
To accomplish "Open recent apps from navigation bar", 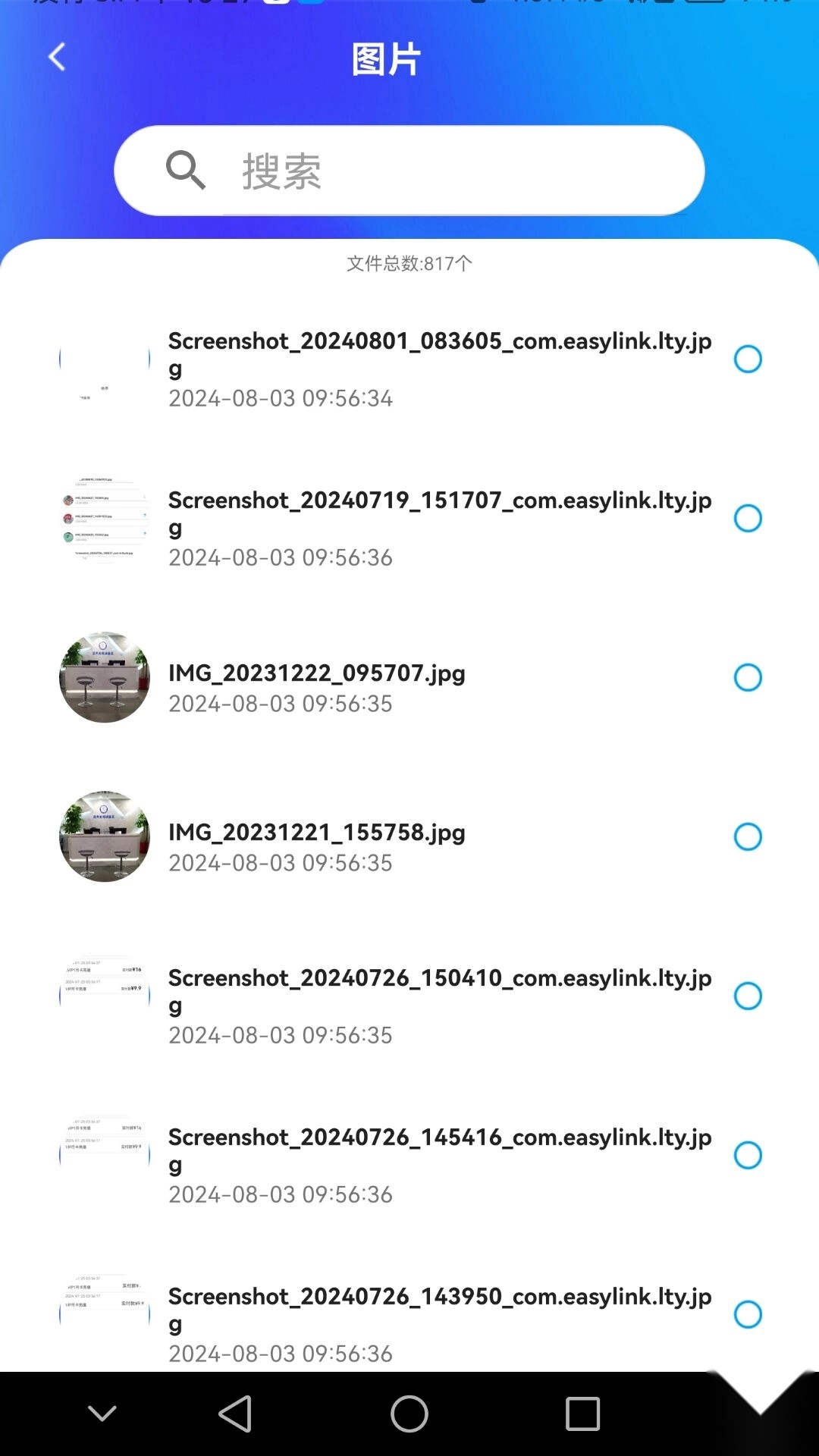I will (x=582, y=1414).
